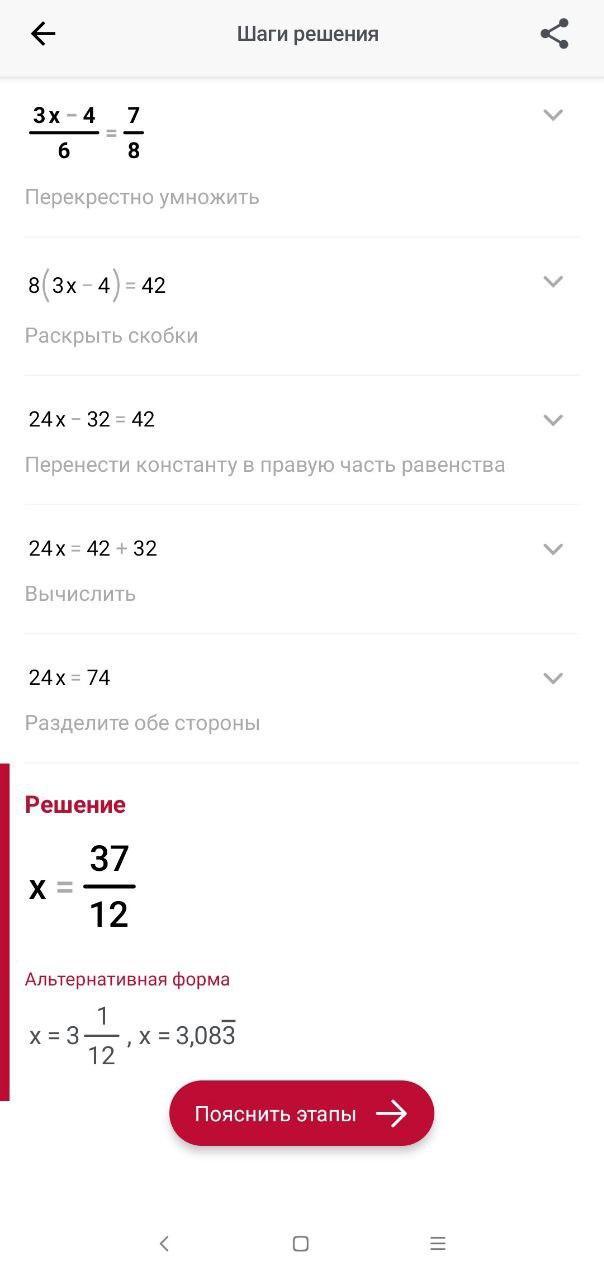Image resolution: width=604 pixels, height=1280 pixels.
Task: Go to the home screen via the system button
Action: pos(300,1244)
